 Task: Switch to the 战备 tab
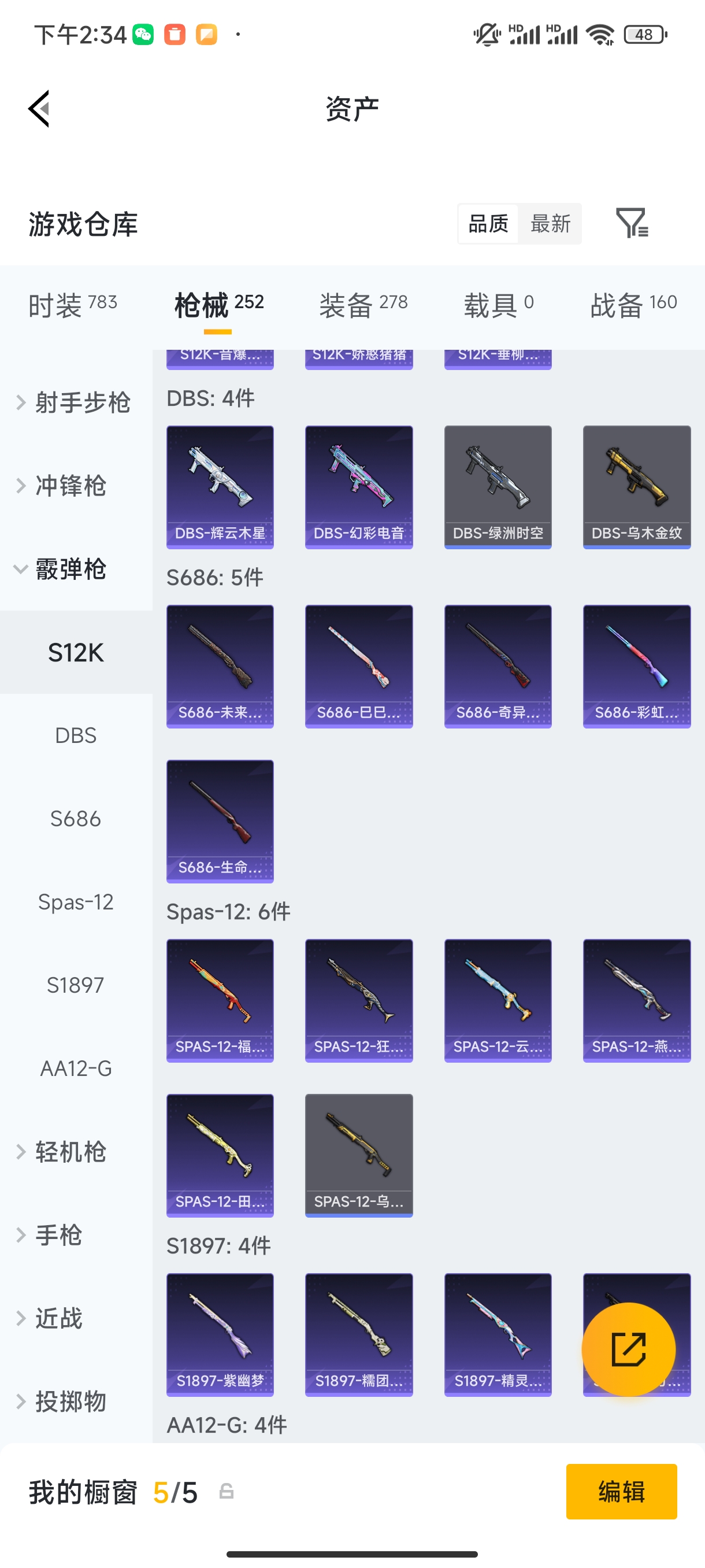point(633,304)
